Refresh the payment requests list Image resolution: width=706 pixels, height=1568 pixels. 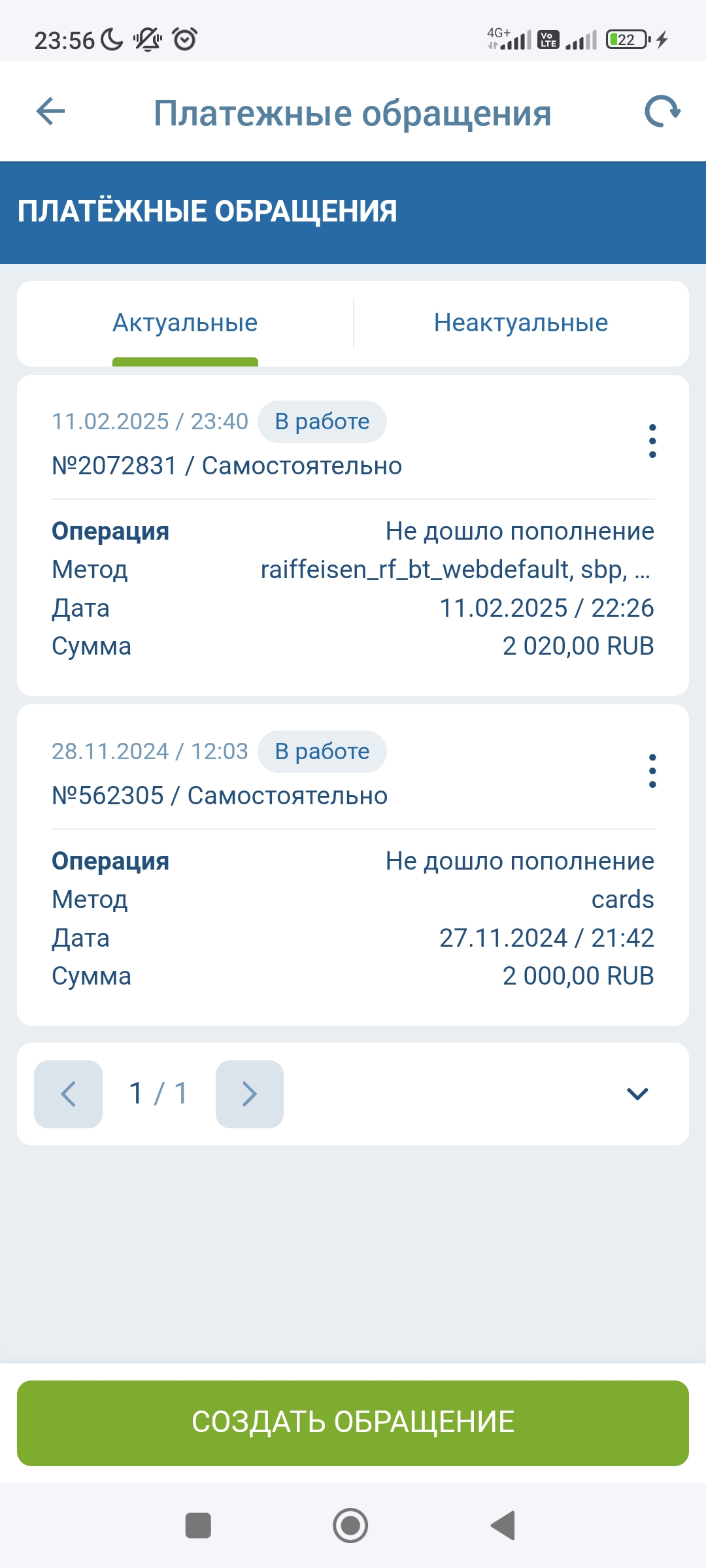tap(662, 112)
